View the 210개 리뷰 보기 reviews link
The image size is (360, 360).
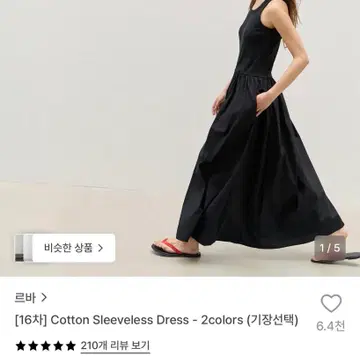click(x=115, y=345)
